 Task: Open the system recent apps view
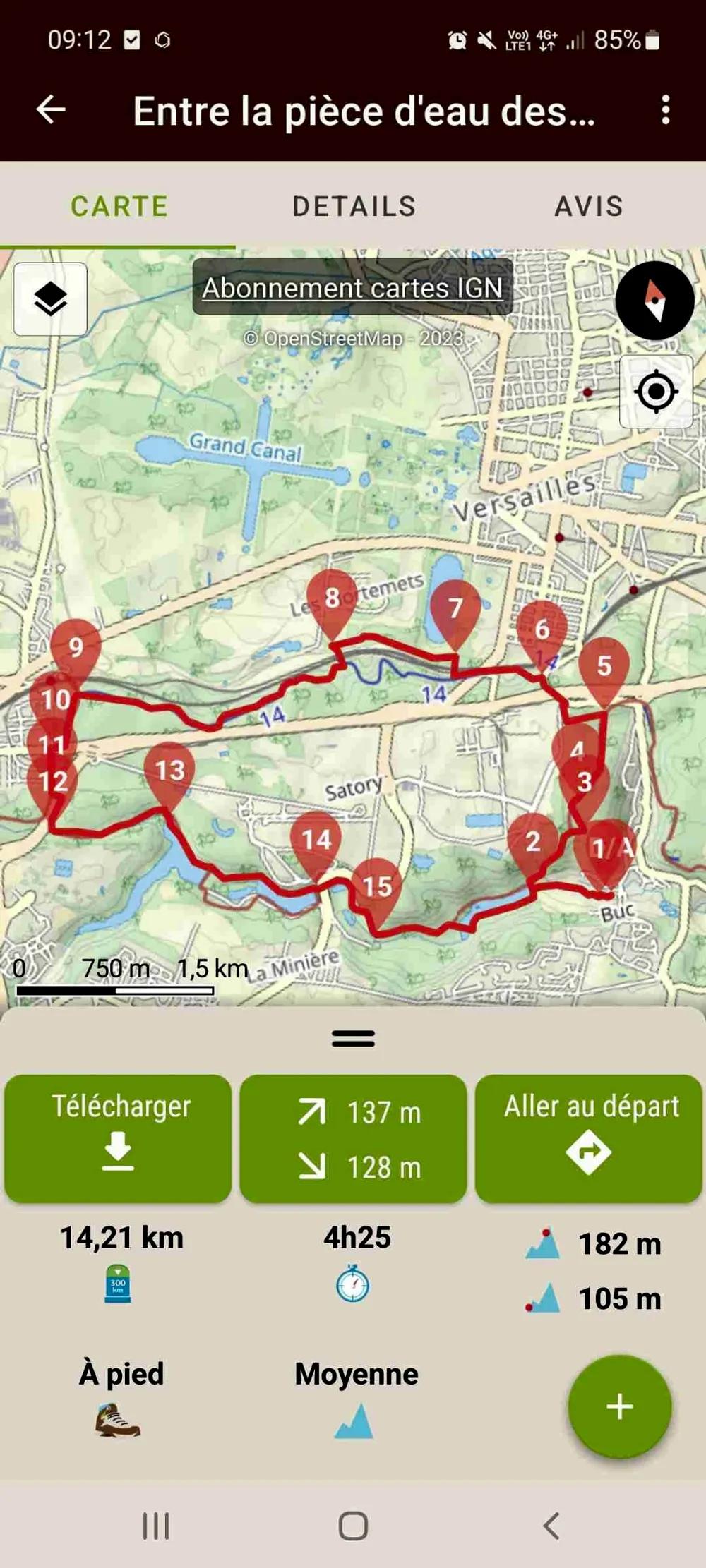point(156,1526)
